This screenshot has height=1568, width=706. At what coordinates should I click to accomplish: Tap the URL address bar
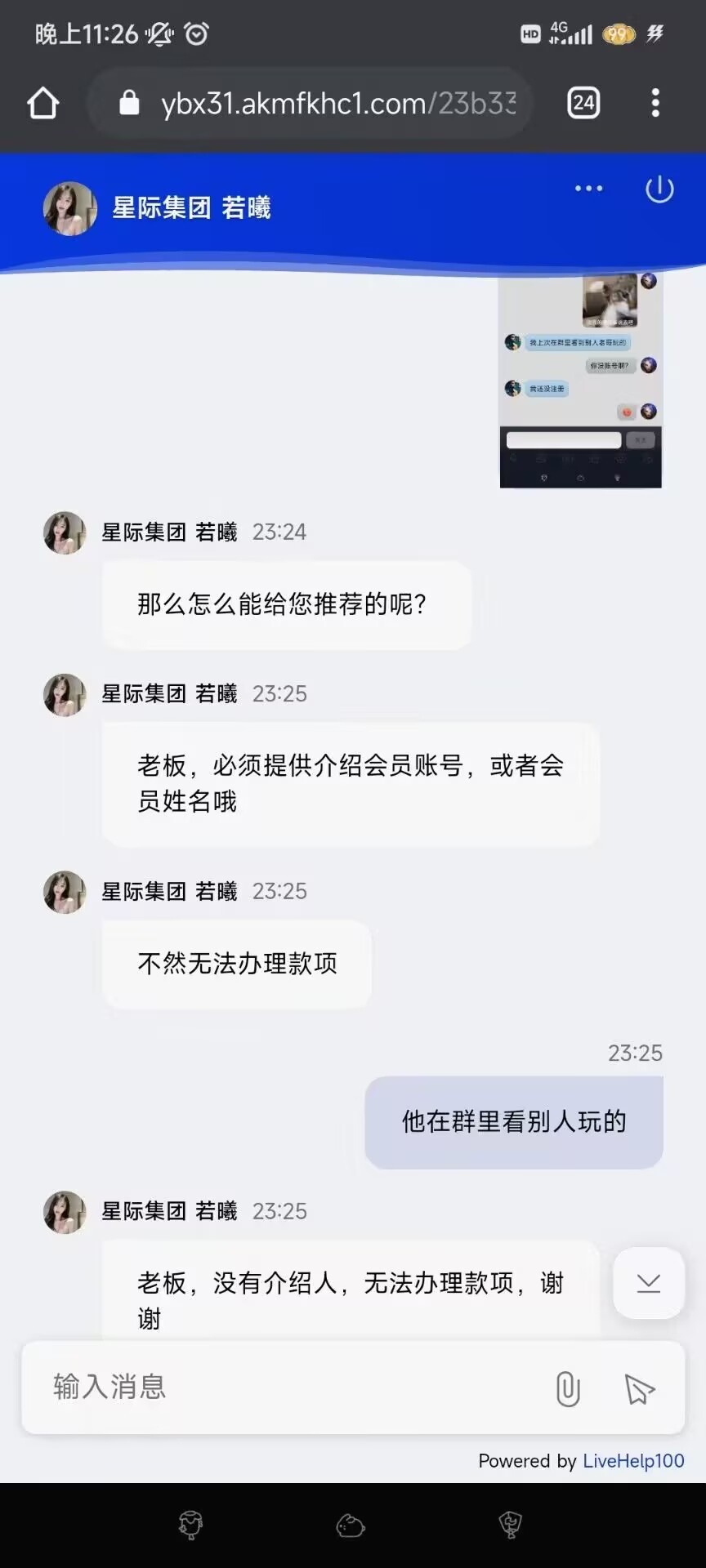coord(327,104)
